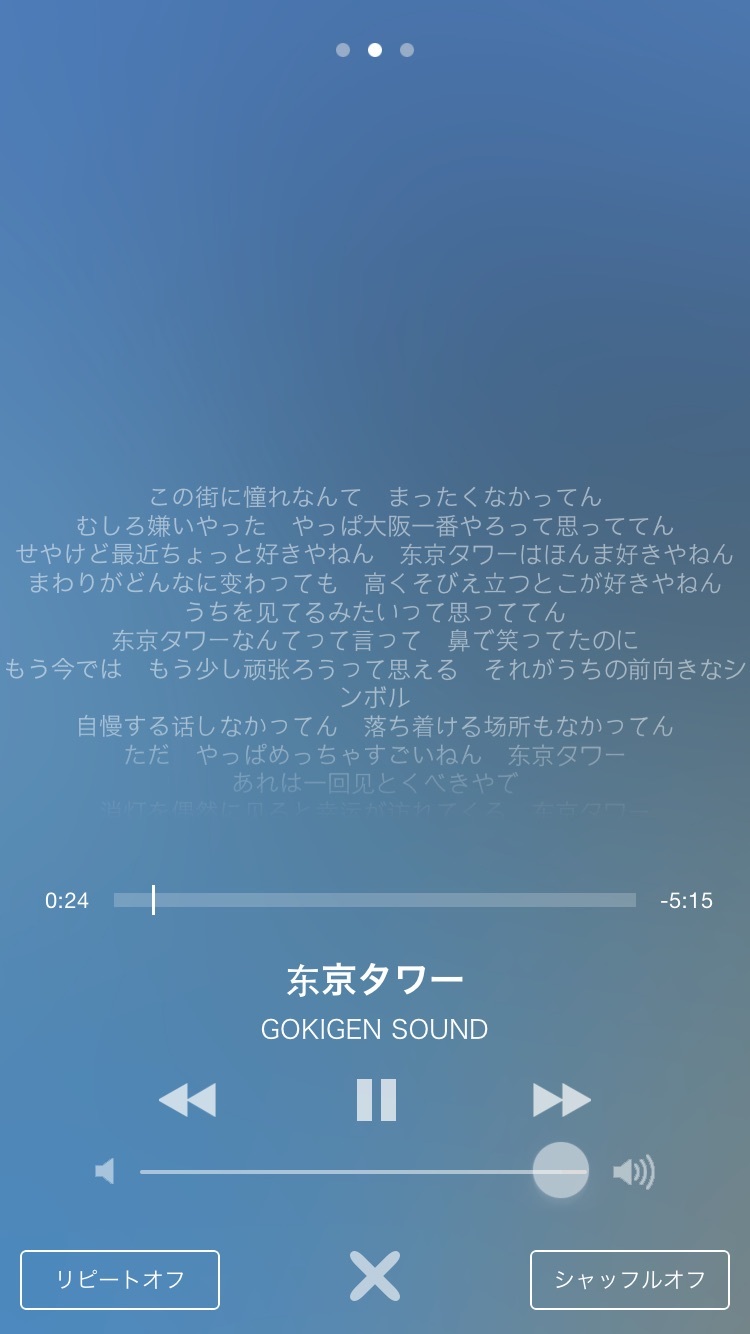Tap the playback progress bar
The width and height of the screenshot is (750, 1334).
[x=375, y=900]
